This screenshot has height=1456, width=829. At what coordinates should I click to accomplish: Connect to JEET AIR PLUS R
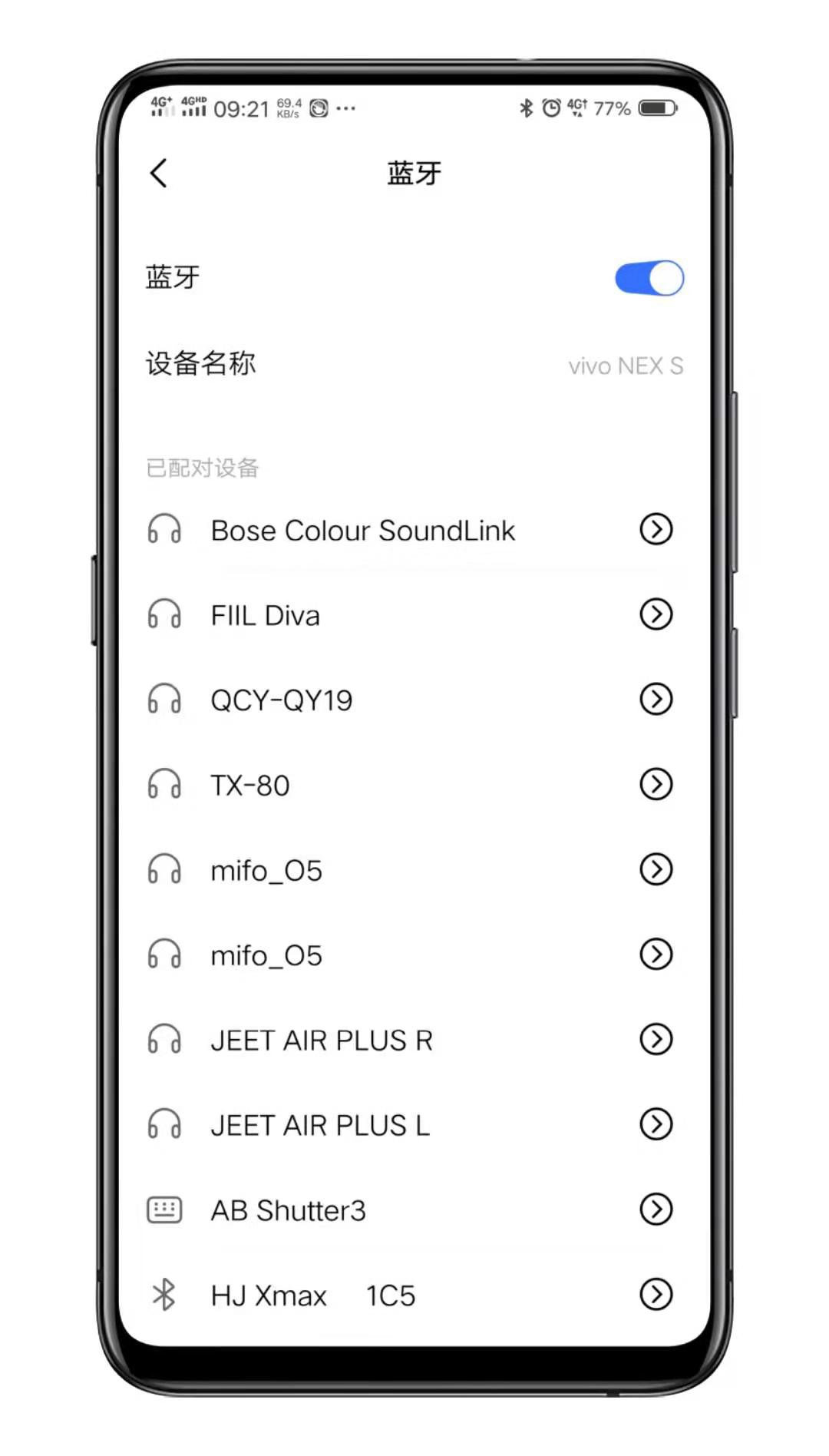321,1041
